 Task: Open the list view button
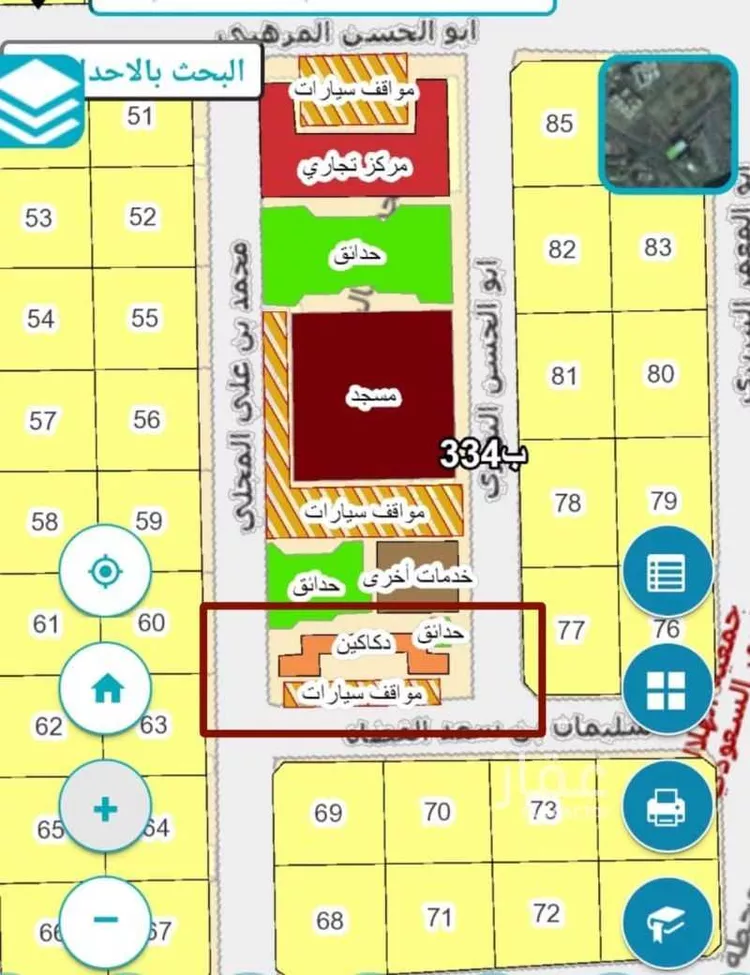click(667, 573)
